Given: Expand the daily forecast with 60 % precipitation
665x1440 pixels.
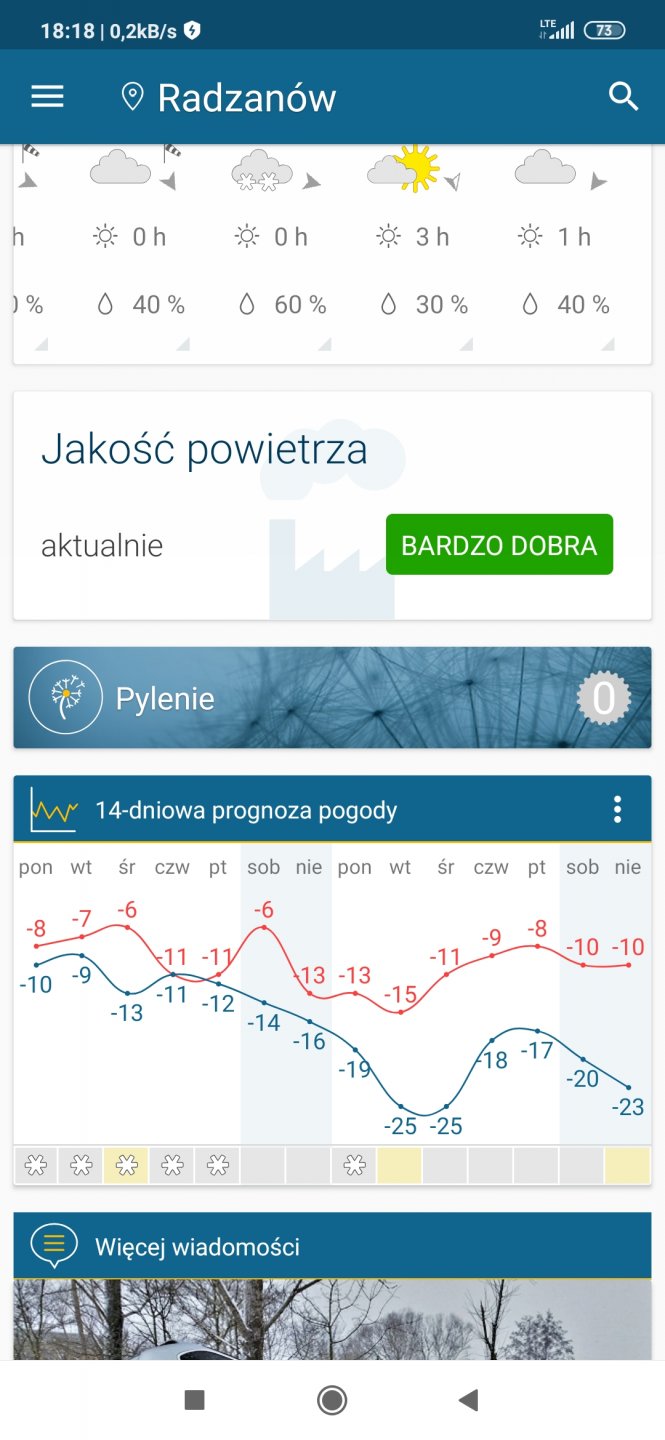Looking at the screenshot, I should point(281,250).
